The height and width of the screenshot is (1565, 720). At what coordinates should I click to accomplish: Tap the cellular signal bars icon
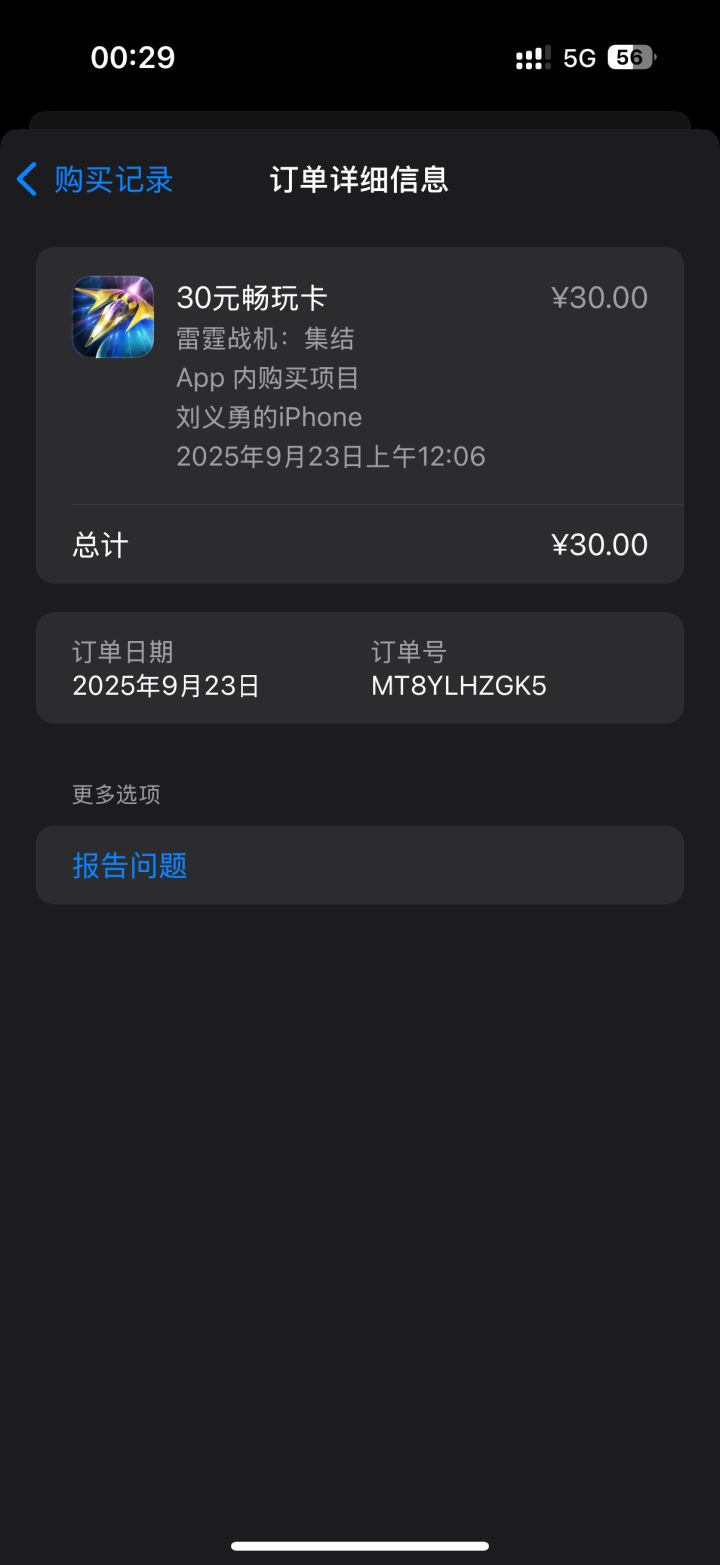tap(530, 57)
